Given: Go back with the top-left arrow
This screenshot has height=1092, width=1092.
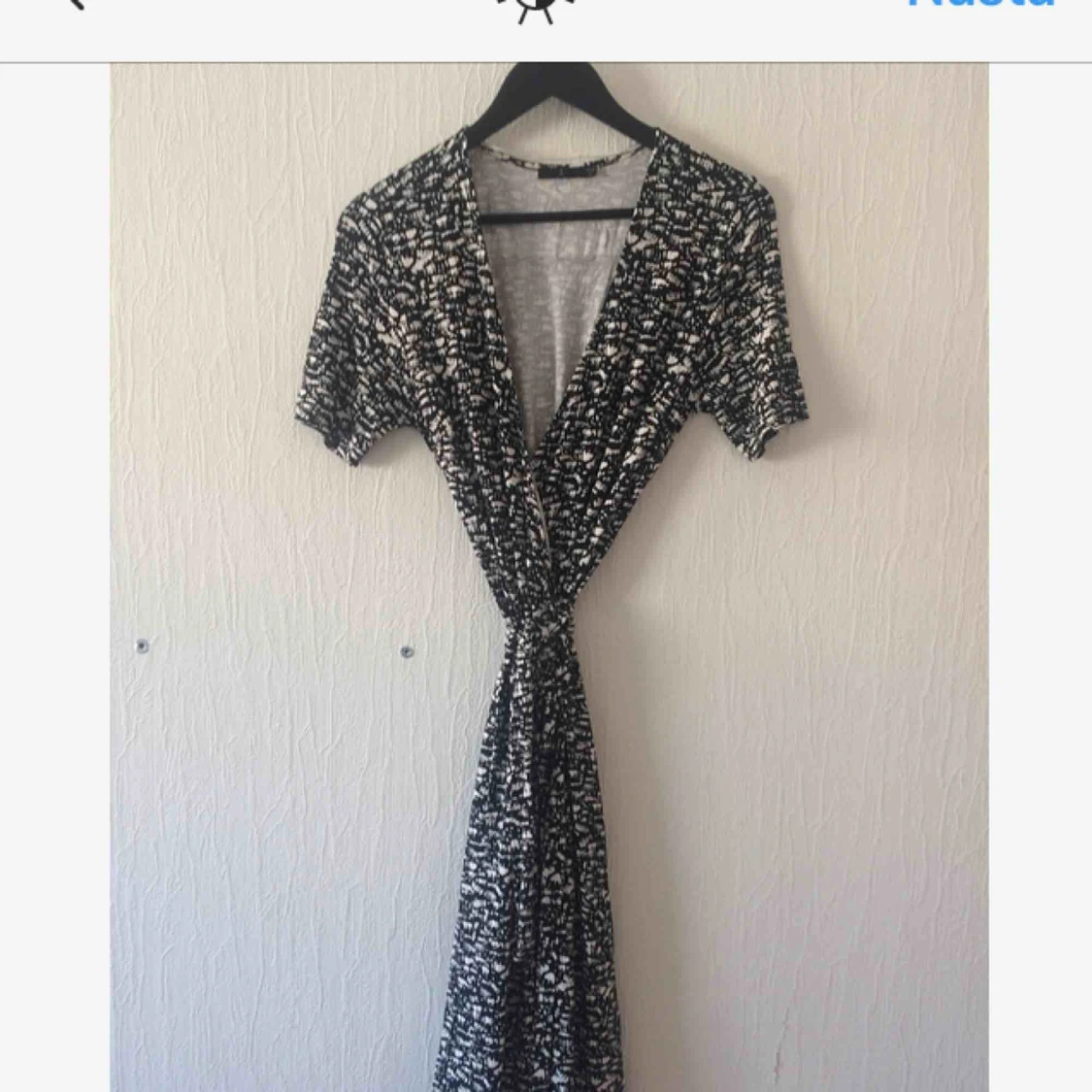Looking at the screenshot, I should tap(76, 4).
